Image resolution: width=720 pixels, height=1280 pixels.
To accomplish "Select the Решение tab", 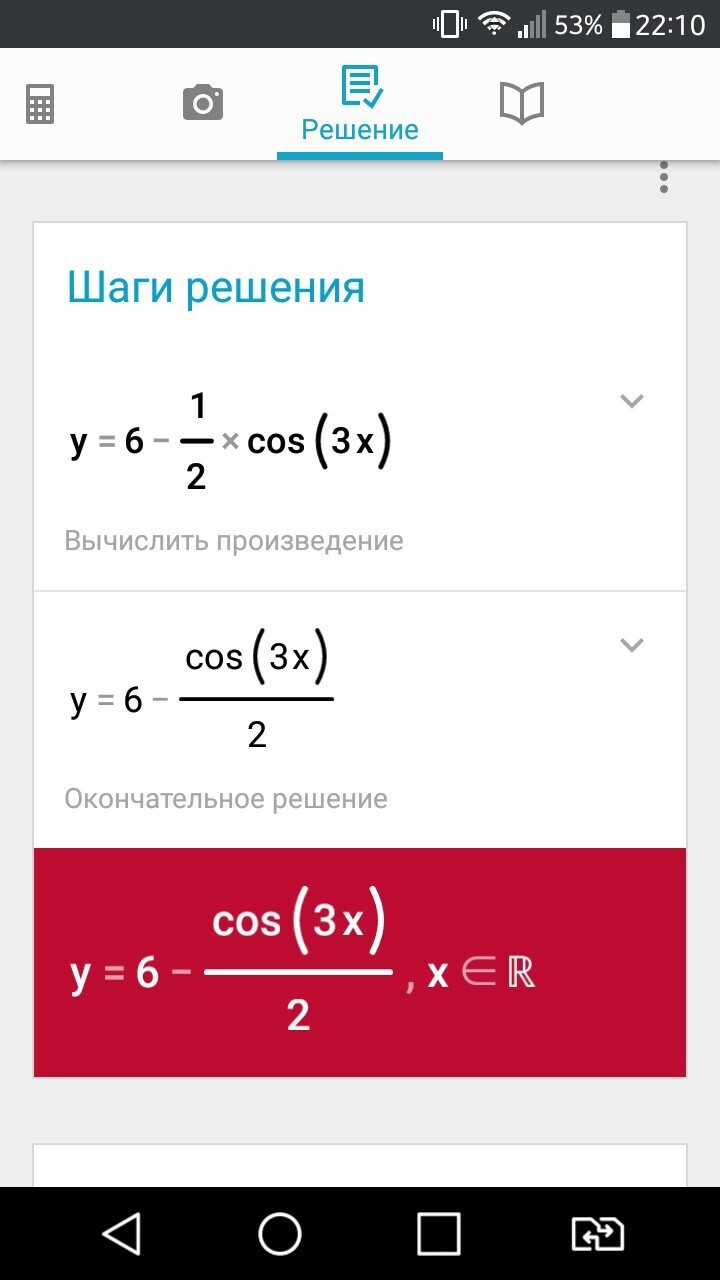I will coord(360,104).
